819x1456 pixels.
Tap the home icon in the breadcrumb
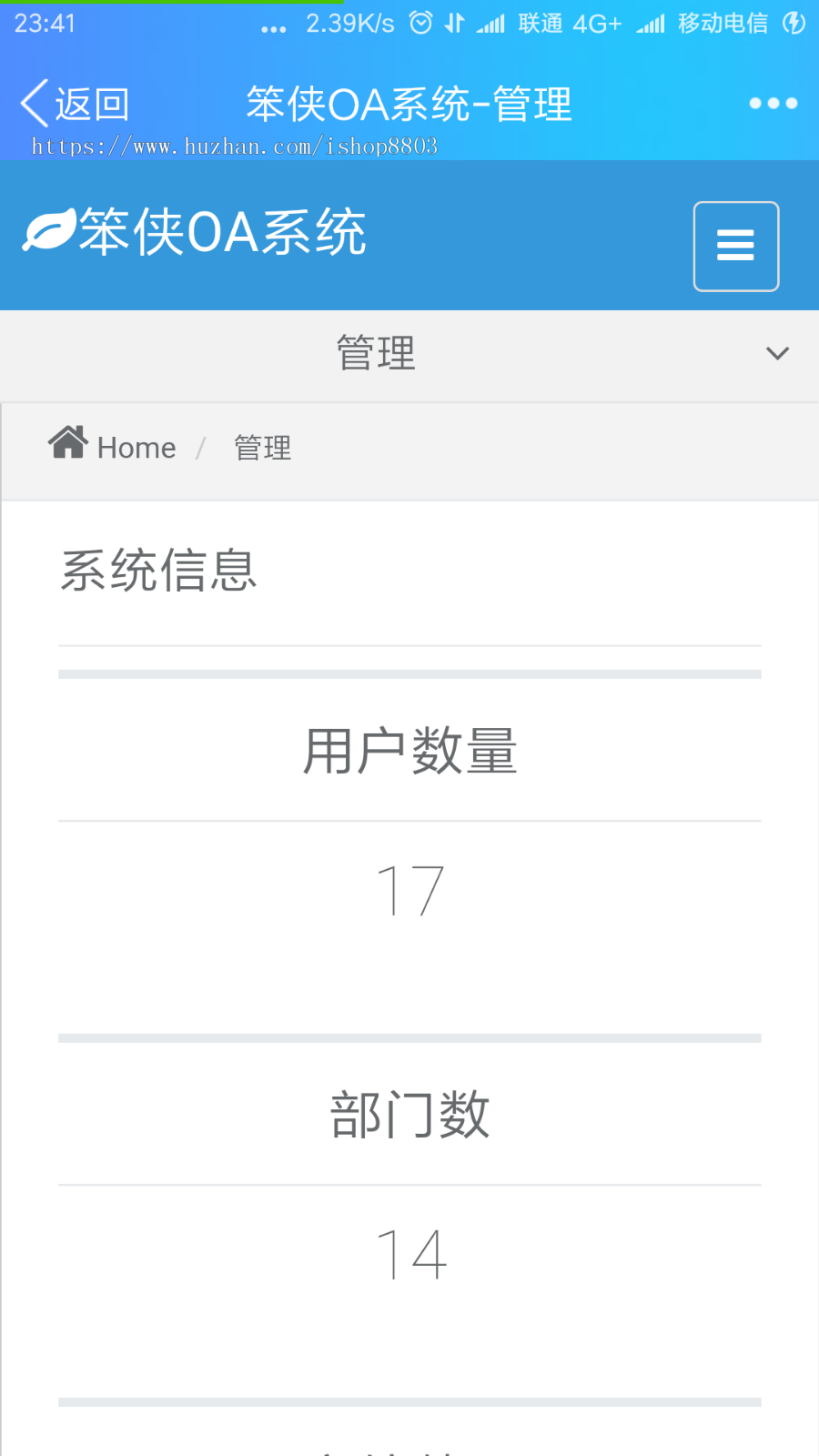tap(68, 445)
